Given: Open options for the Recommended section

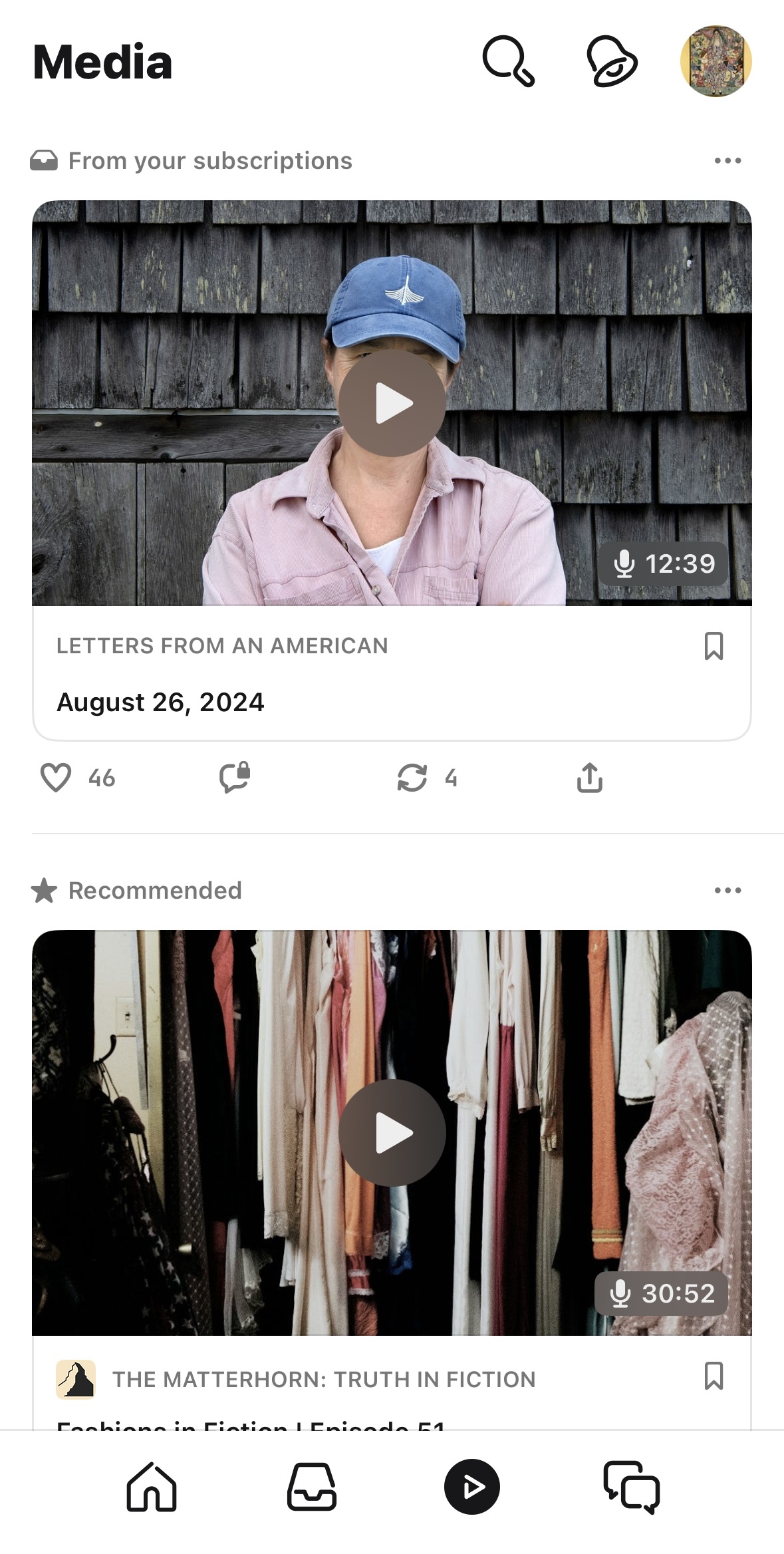Looking at the screenshot, I should (727, 890).
